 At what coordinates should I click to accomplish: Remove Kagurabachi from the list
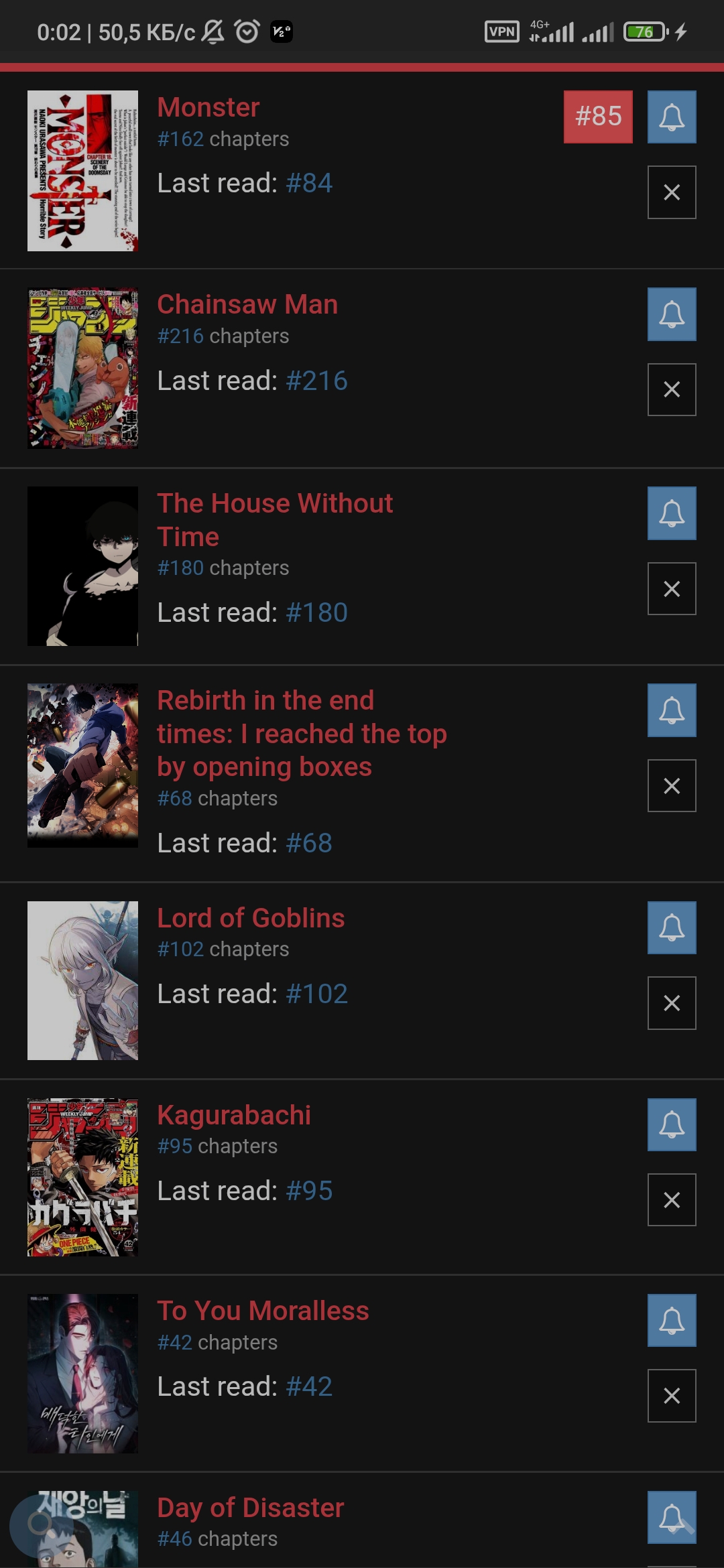672,1199
